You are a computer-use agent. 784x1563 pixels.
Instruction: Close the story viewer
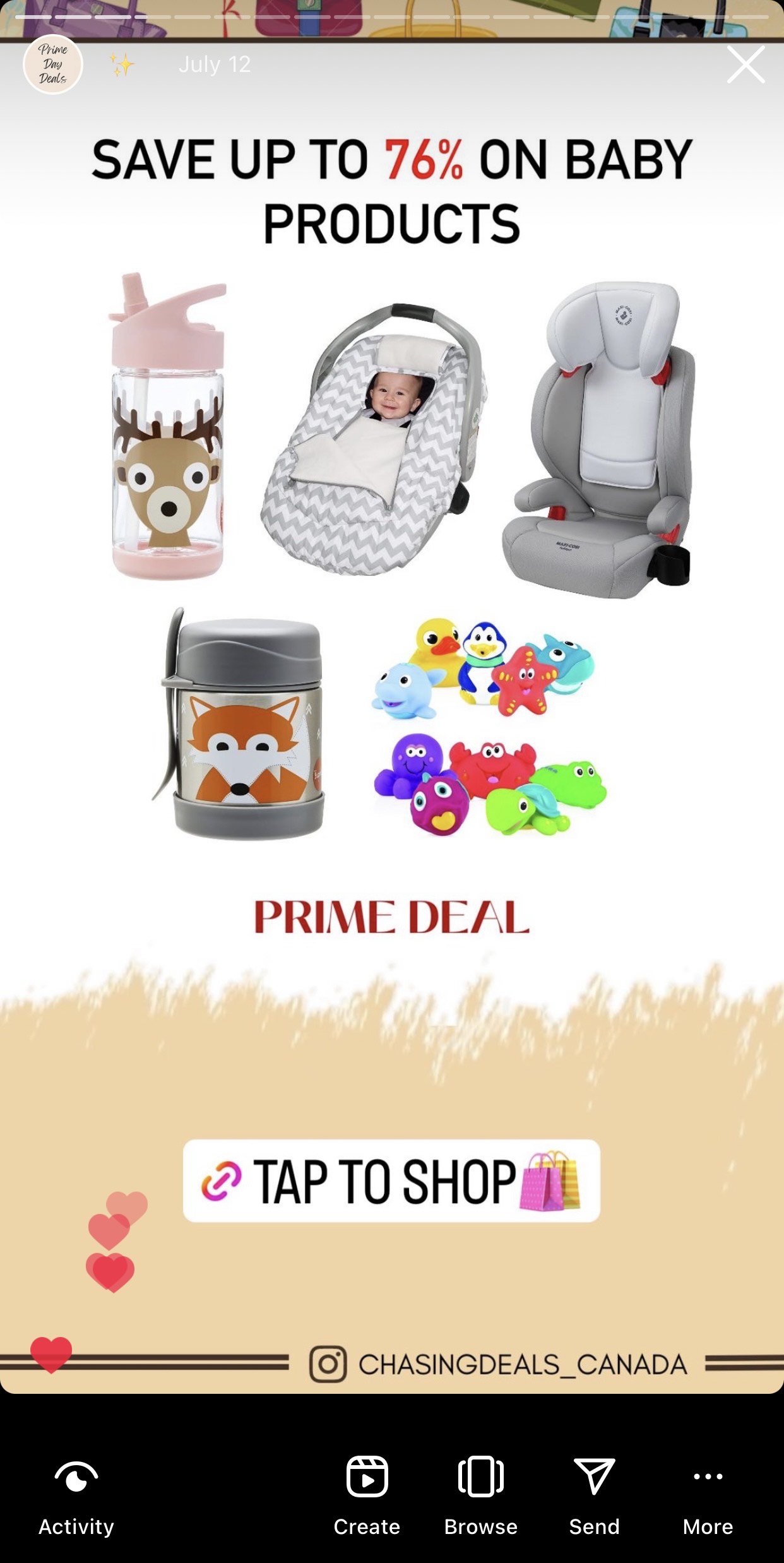coord(745,64)
